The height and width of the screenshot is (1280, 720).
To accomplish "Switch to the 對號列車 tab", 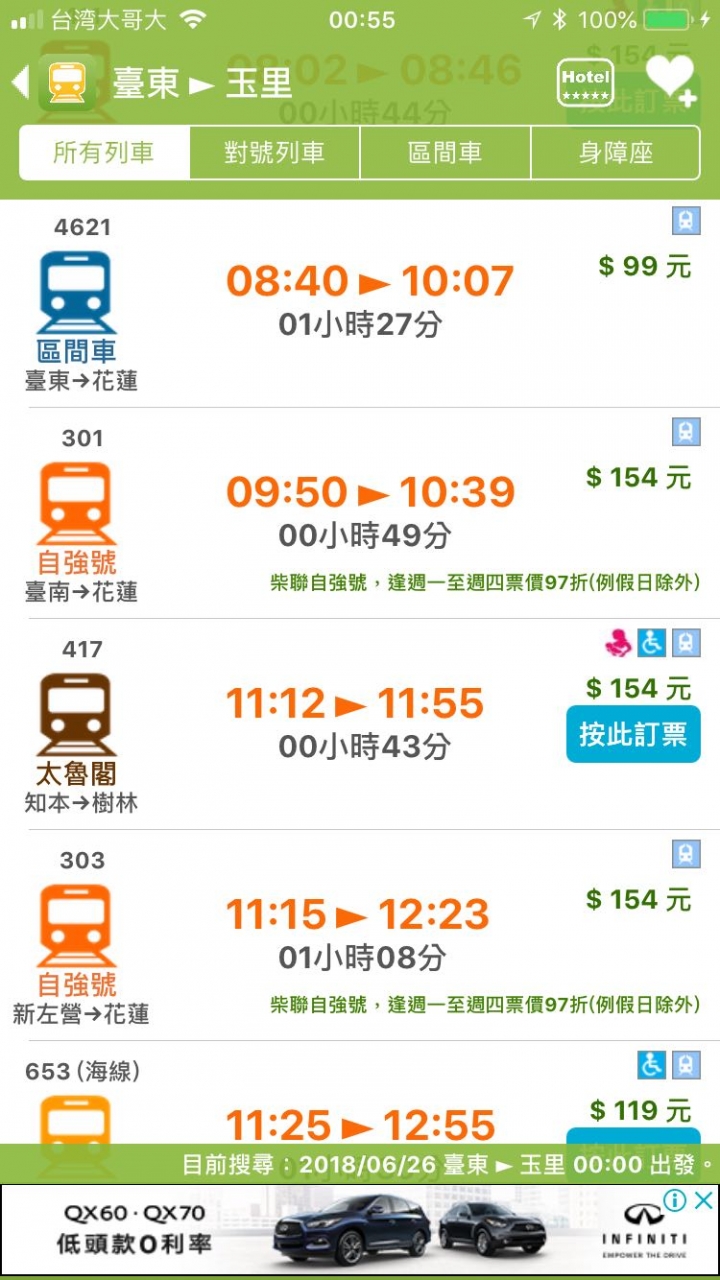I will tap(274, 153).
